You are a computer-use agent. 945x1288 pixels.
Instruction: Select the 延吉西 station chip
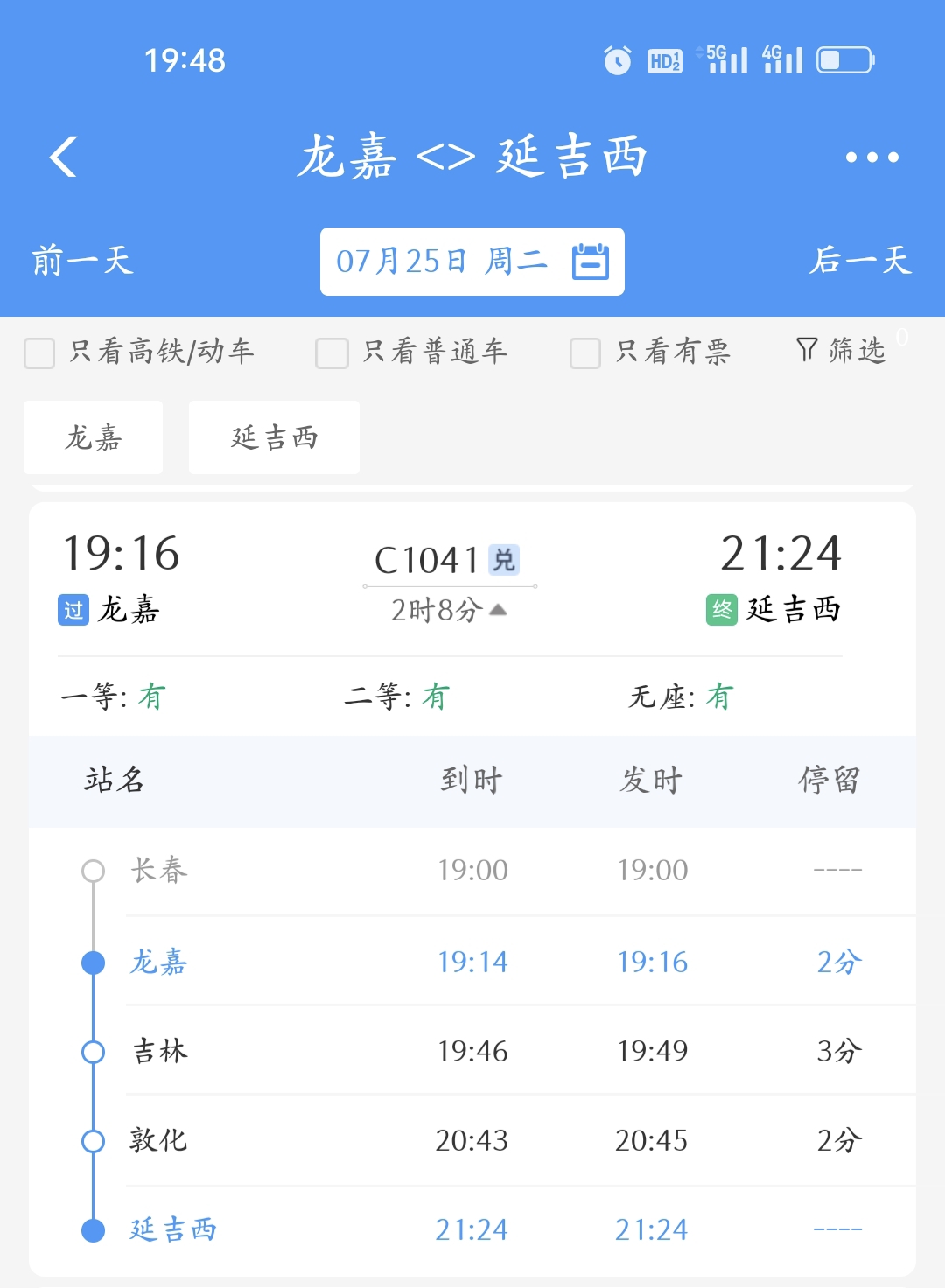click(x=274, y=437)
